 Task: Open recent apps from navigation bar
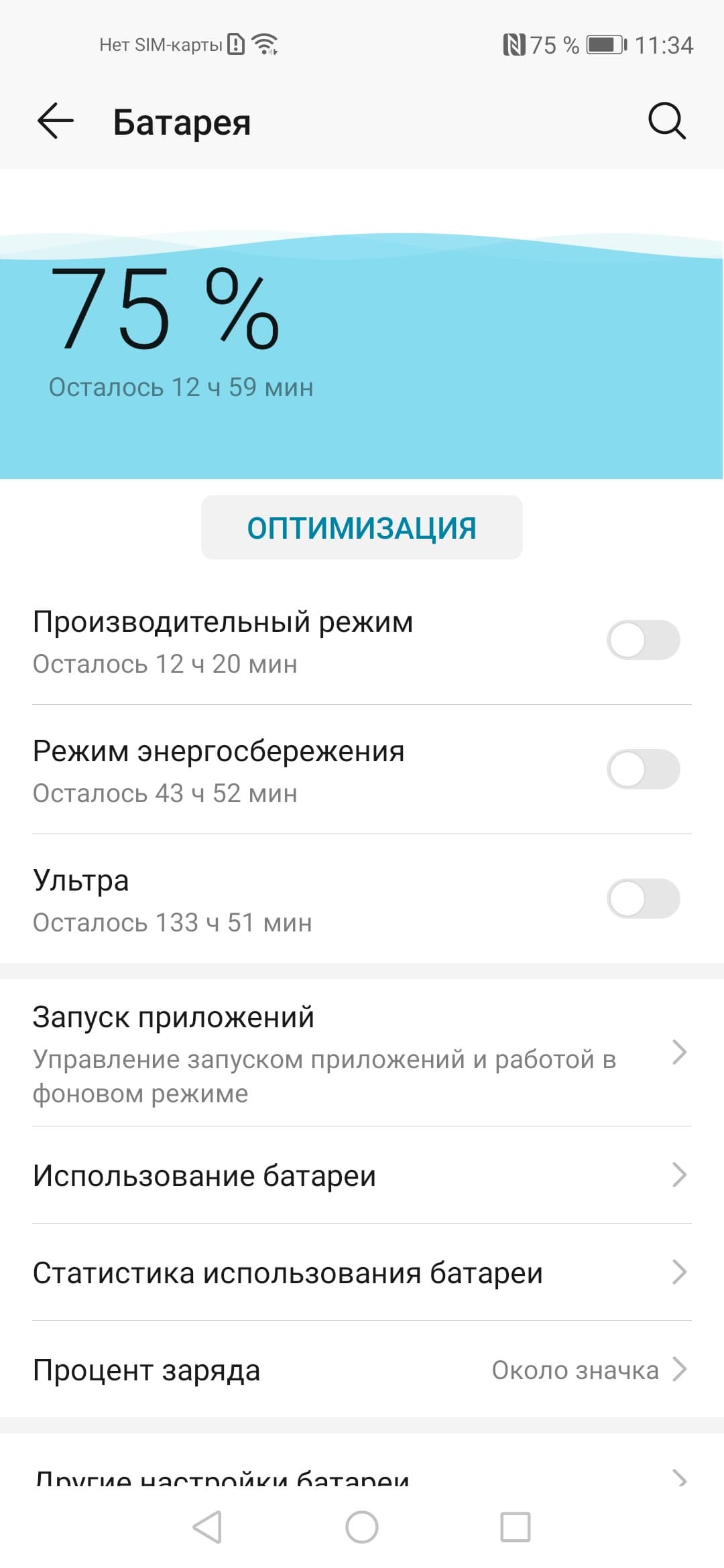(516, 1528)
